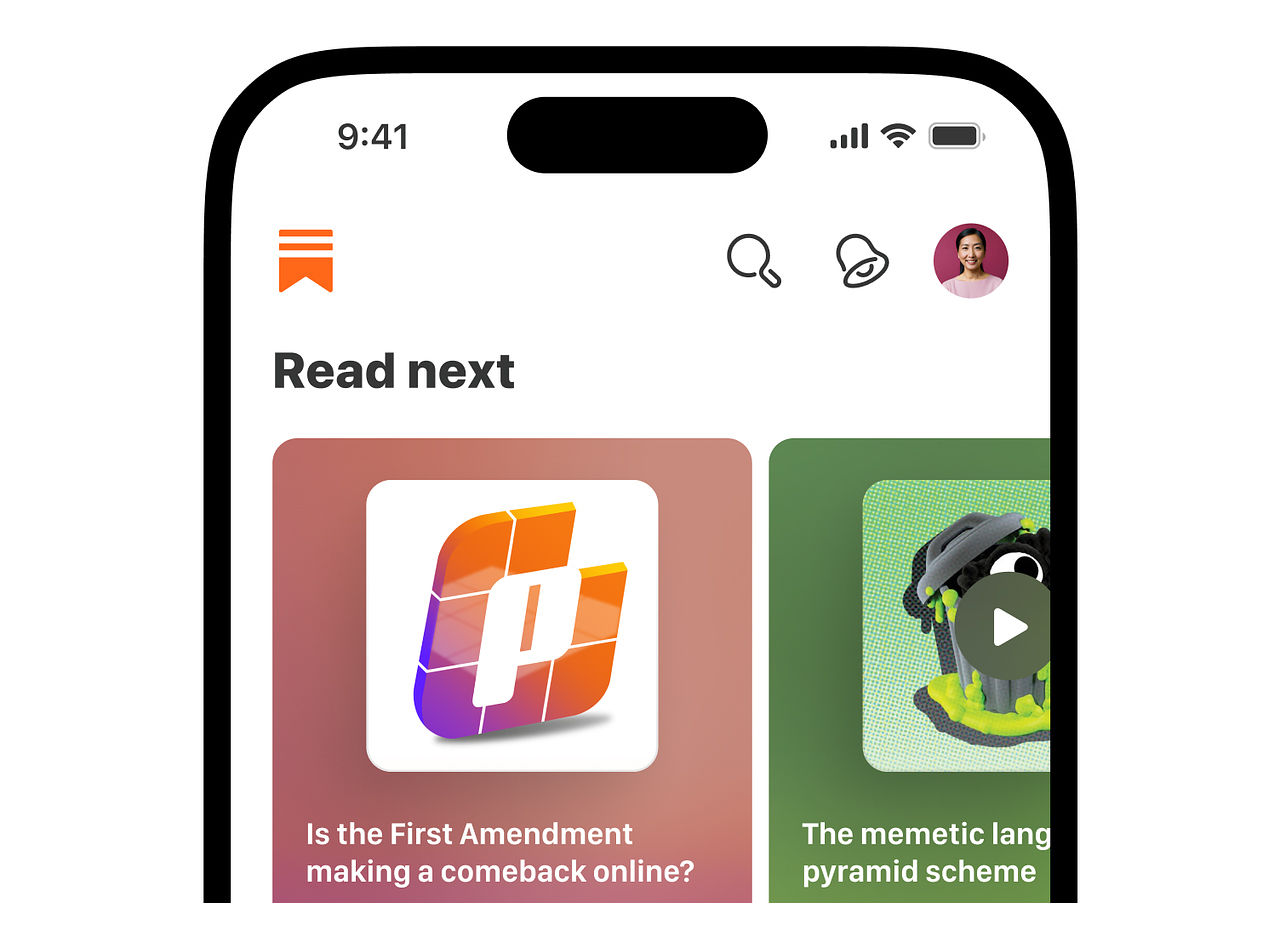
Task: Play the memetic pyramid scheme post
Action: (1006, 627)
